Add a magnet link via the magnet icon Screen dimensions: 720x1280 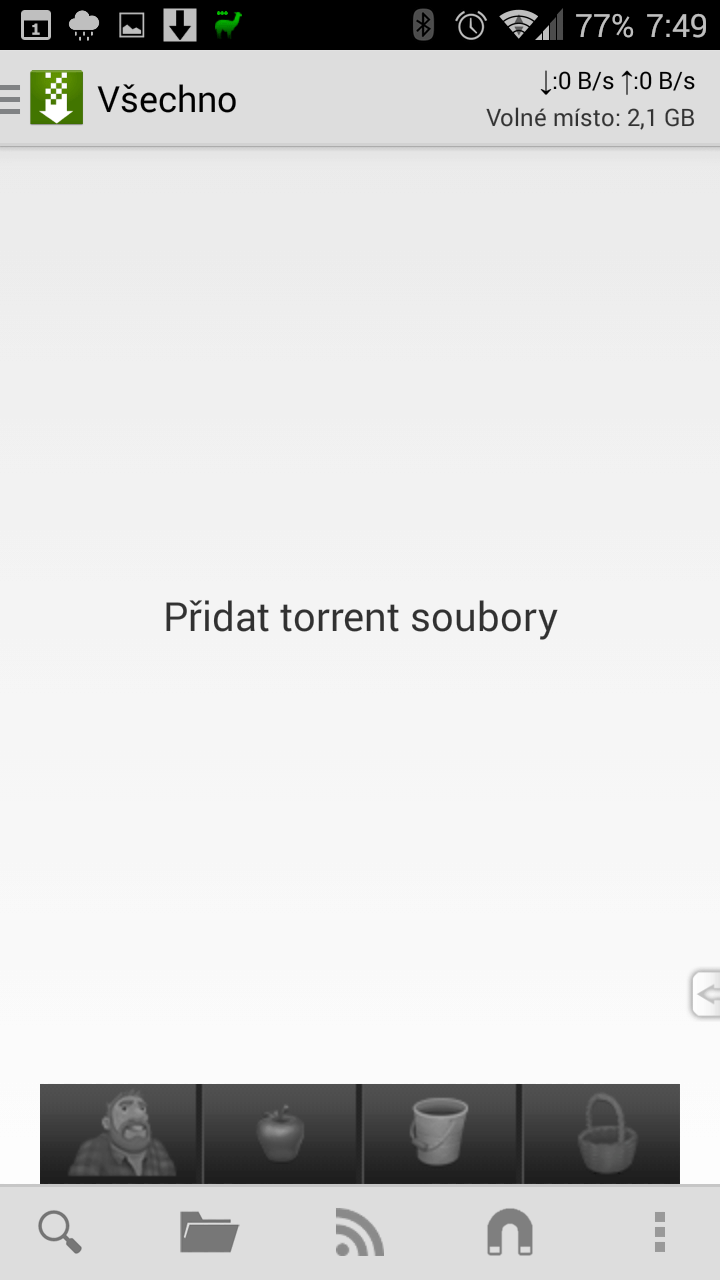(510, 1232)
